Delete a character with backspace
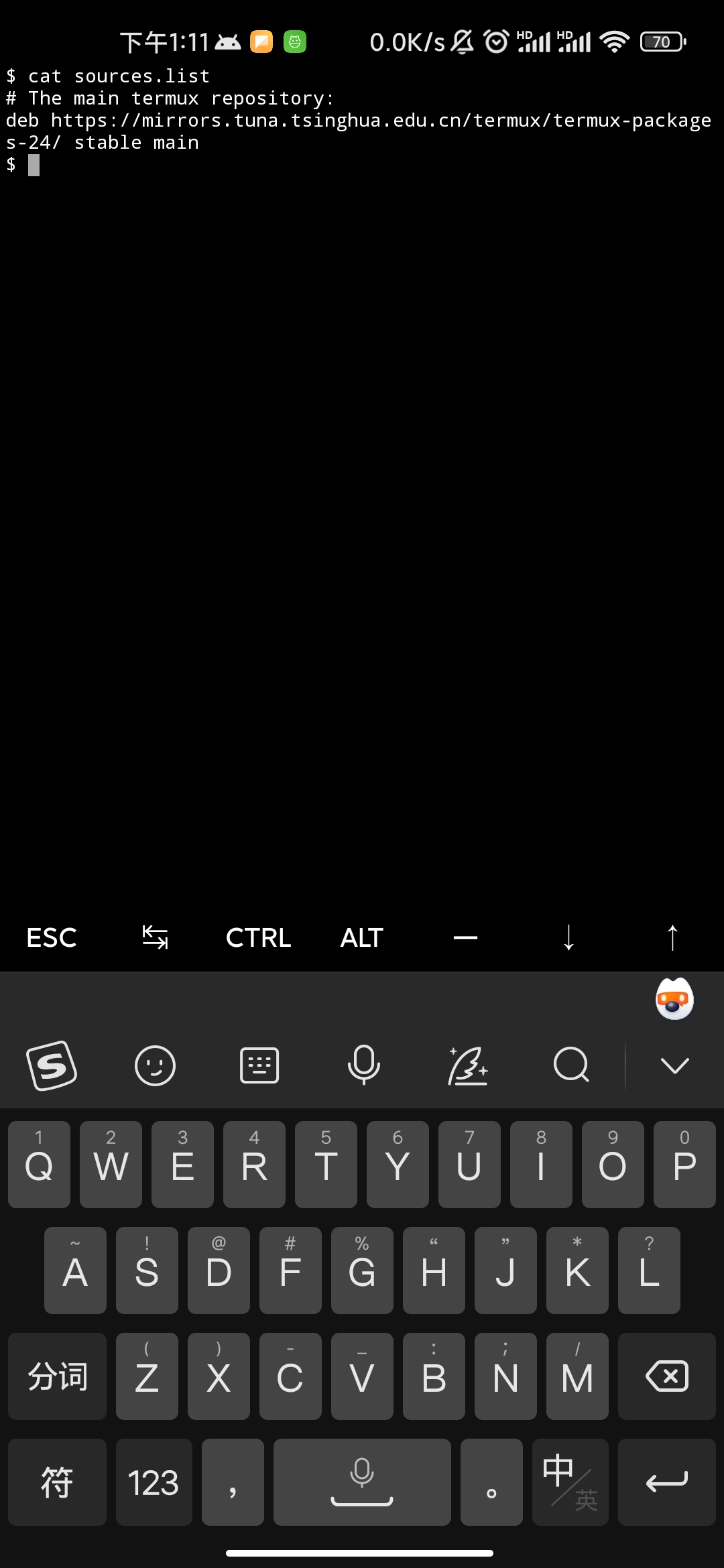 (667, 1376)
